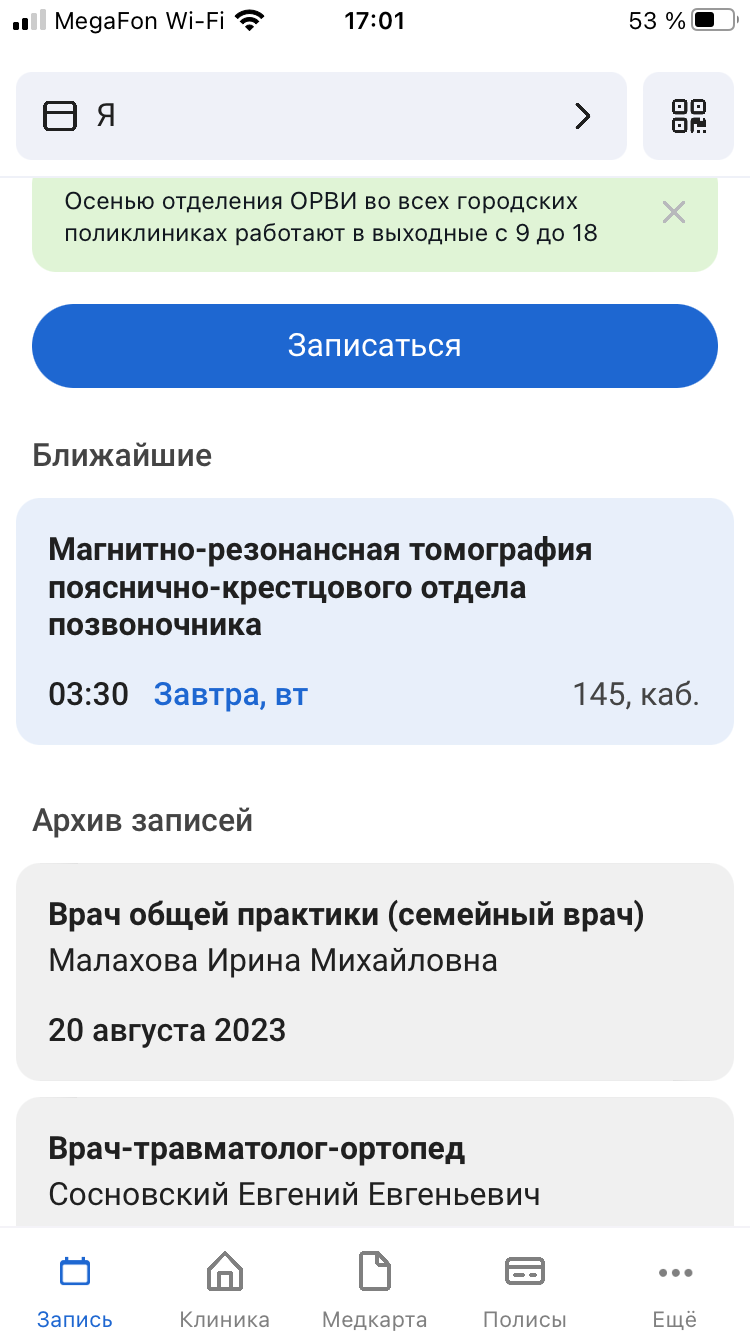Switch to the Клиника tab
750x1334 pixels.
pyautogui.click(x=225, y=1290)
